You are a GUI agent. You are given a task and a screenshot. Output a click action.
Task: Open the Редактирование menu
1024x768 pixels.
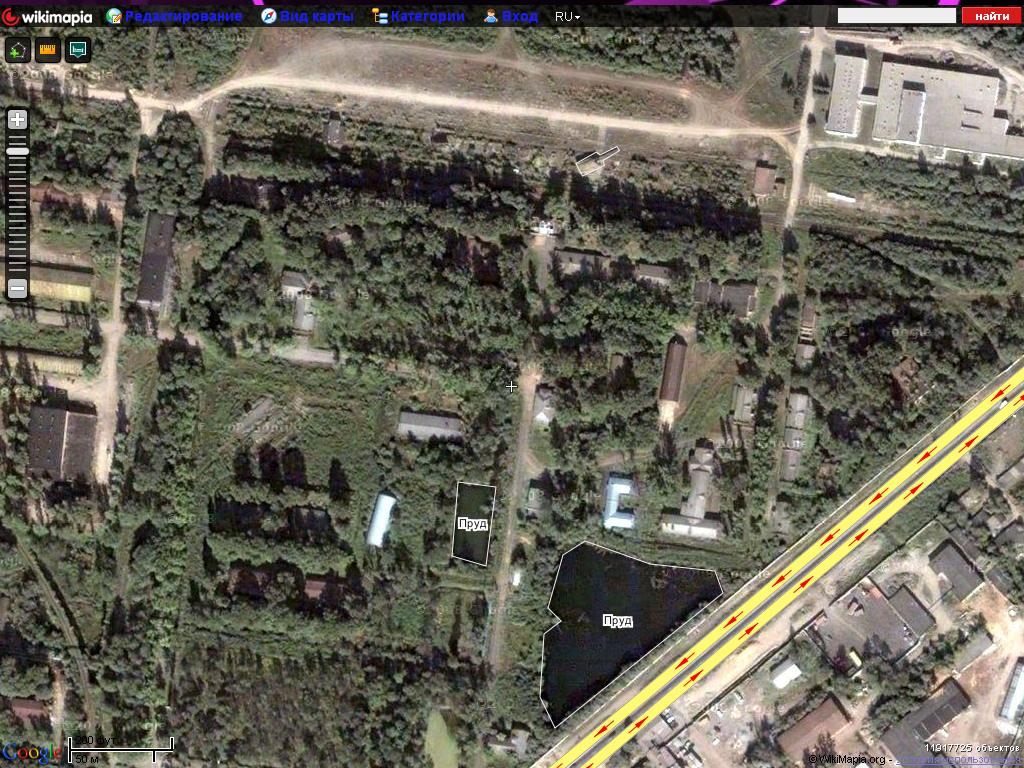[x=174, y=16]
